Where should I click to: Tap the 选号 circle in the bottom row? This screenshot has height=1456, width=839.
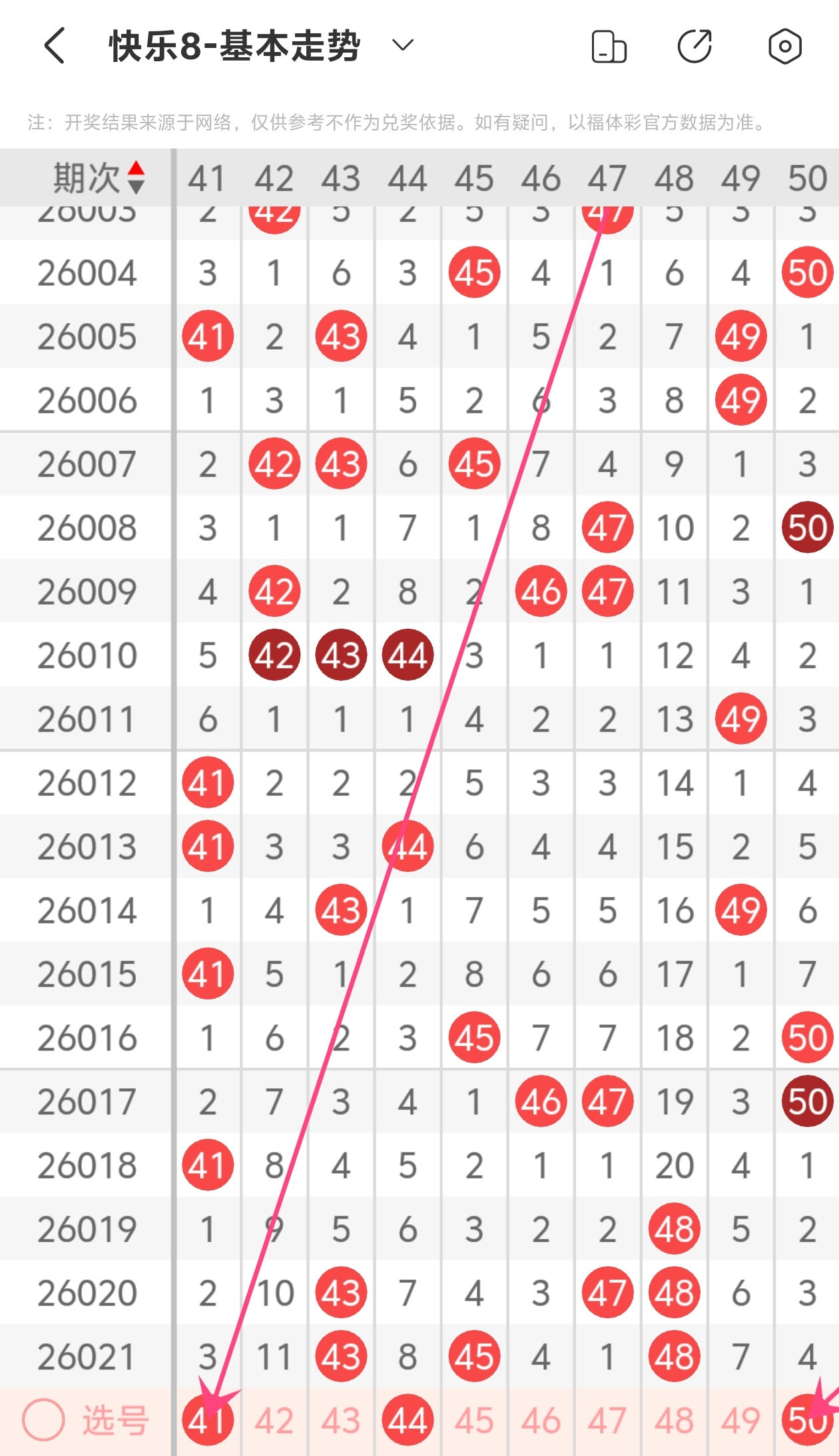(x=43, y=1420)
